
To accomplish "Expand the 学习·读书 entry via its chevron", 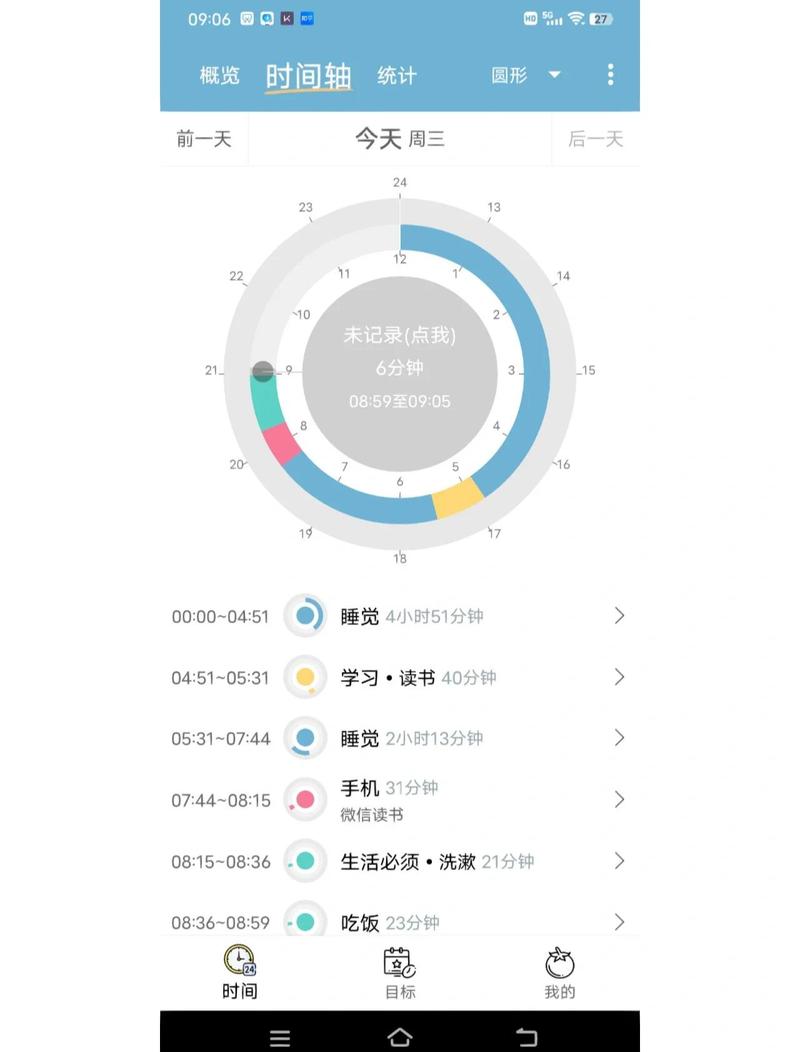I will coord(619,677).
